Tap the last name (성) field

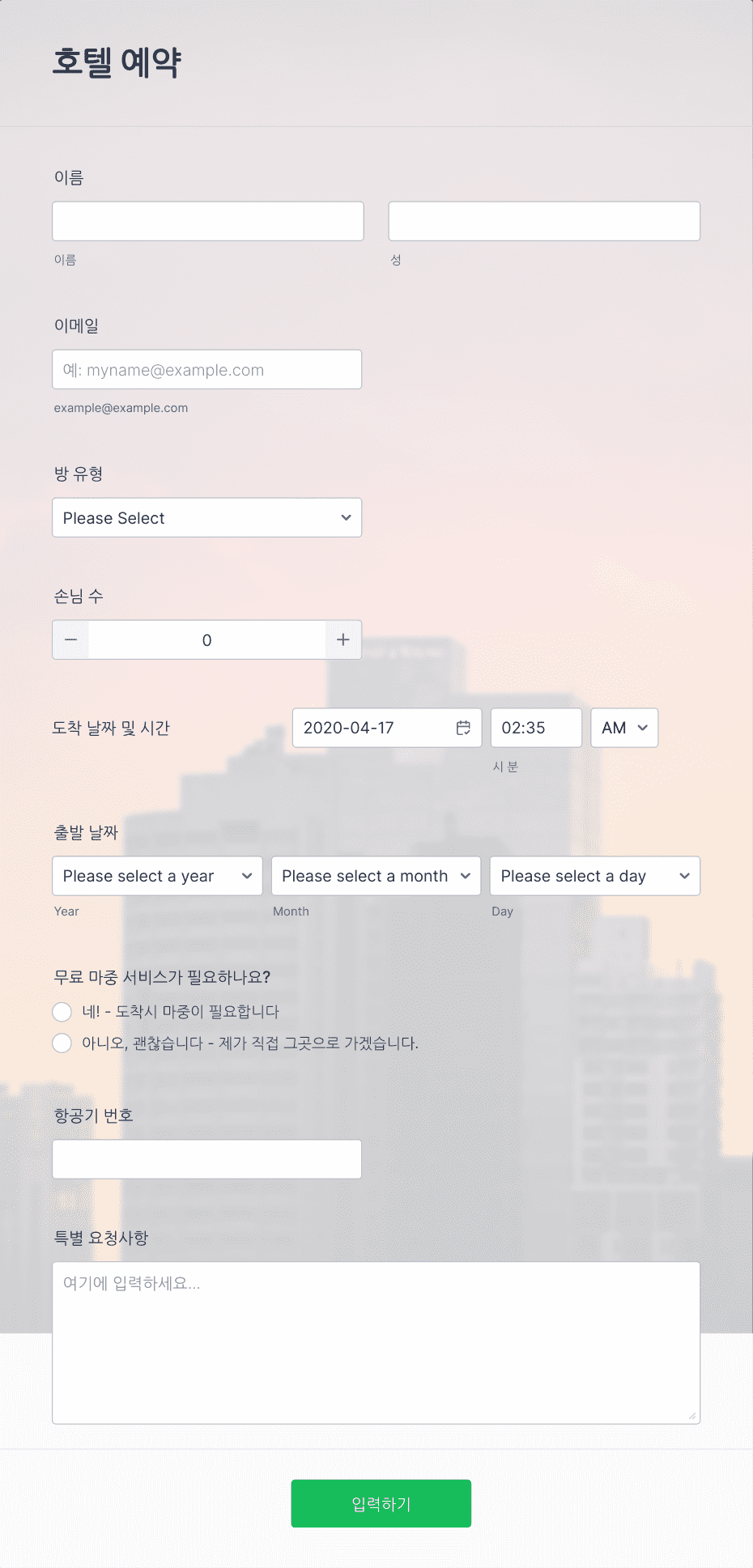point(544,221)
